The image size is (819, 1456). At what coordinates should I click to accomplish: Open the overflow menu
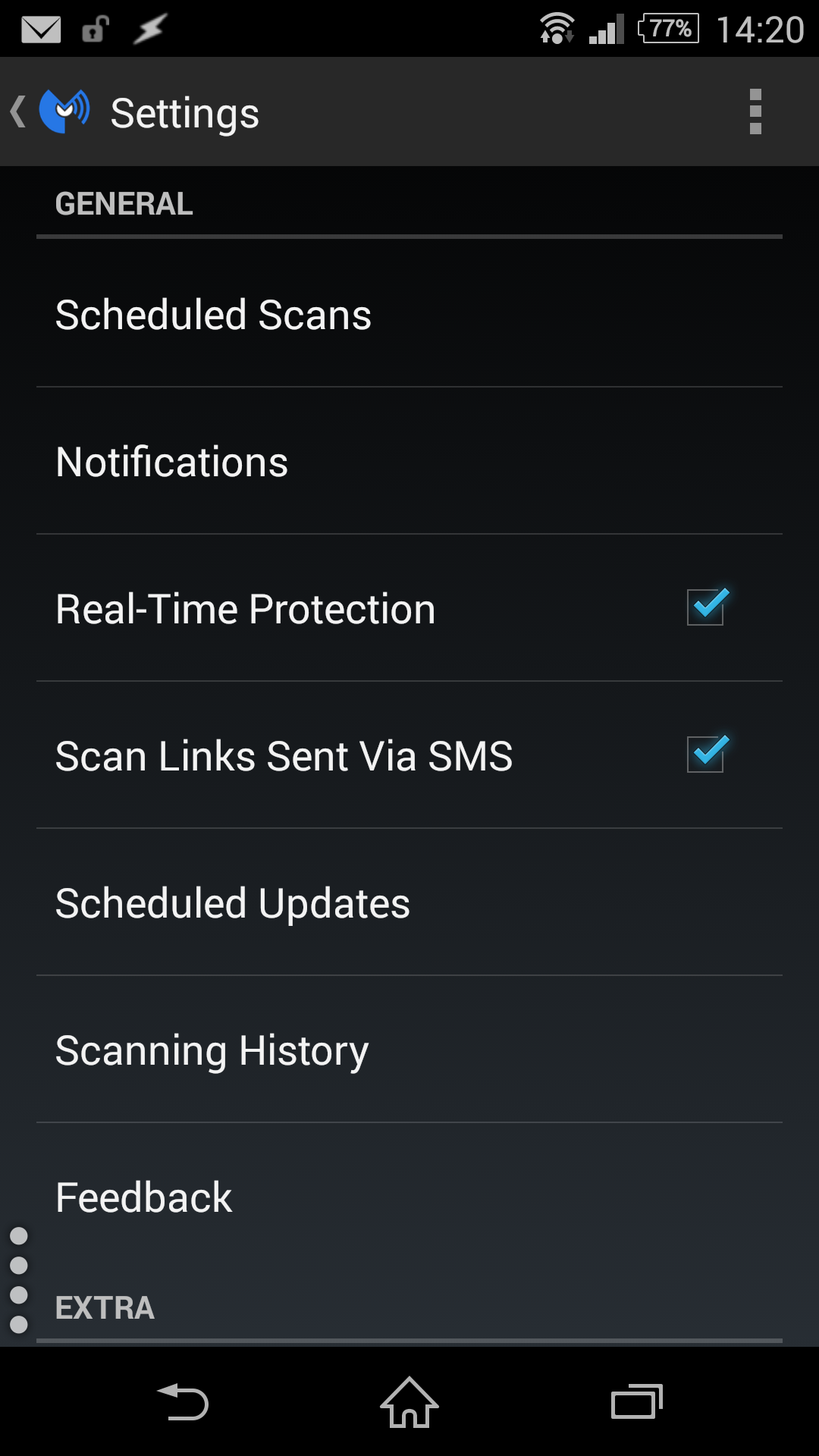point(755,112)
